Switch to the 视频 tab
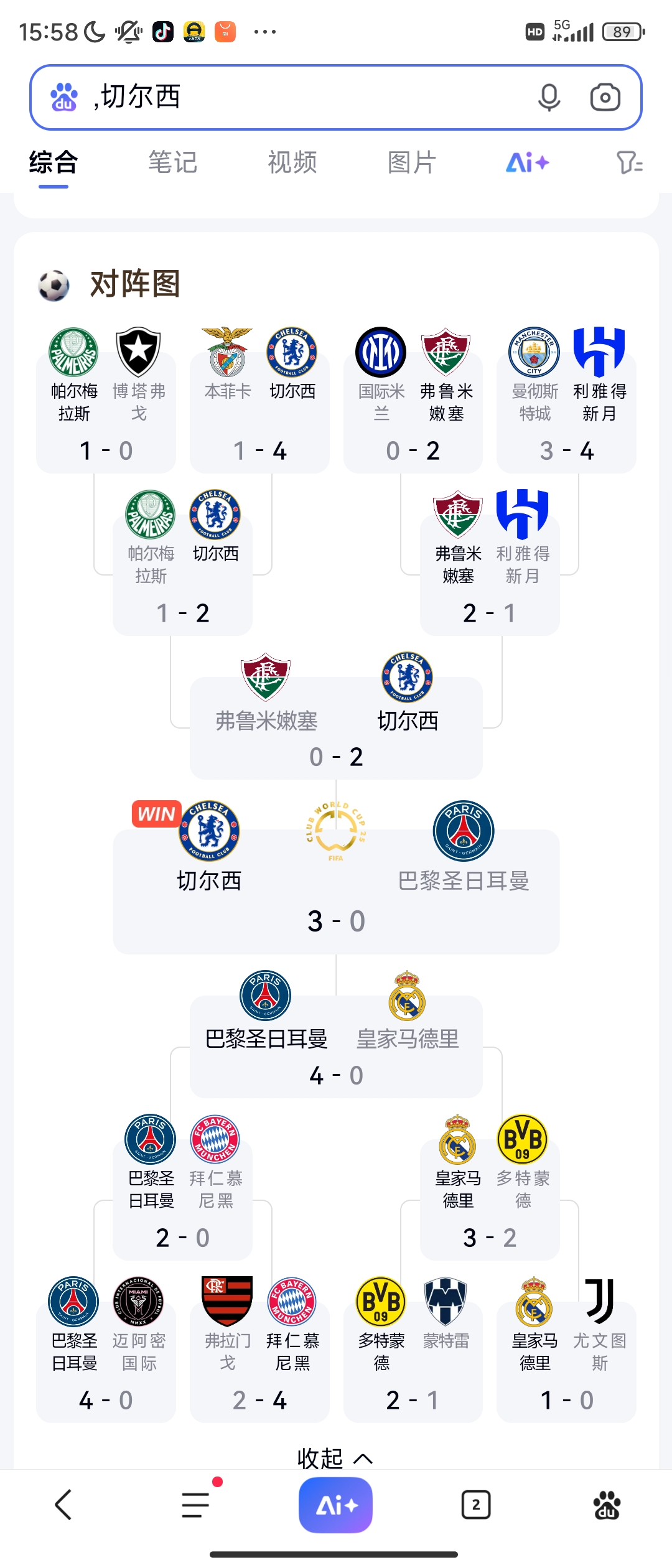The image size is (672, 1568). coord(292,163)
